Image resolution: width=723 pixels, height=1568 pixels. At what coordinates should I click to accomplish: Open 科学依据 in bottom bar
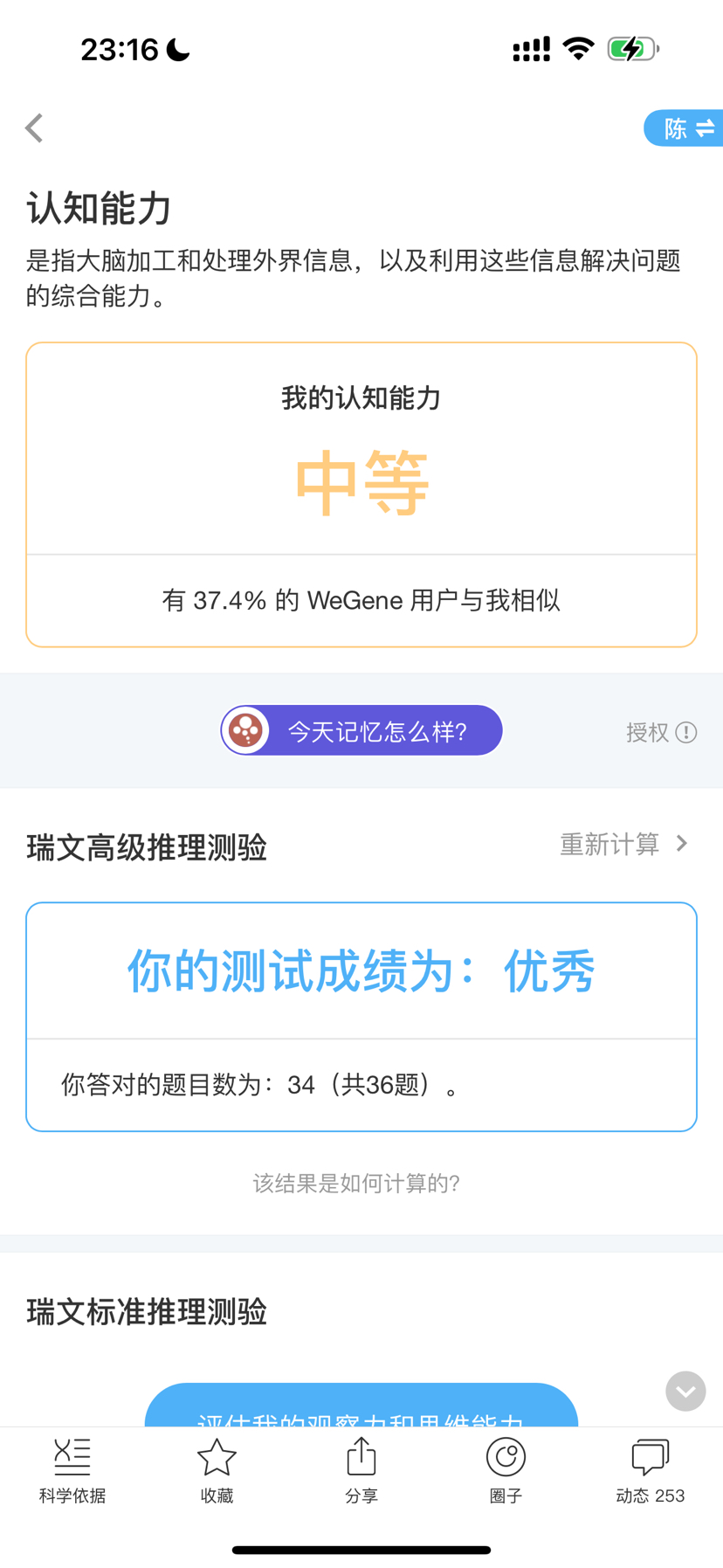pyautogui.click(x=72, y=1471)
